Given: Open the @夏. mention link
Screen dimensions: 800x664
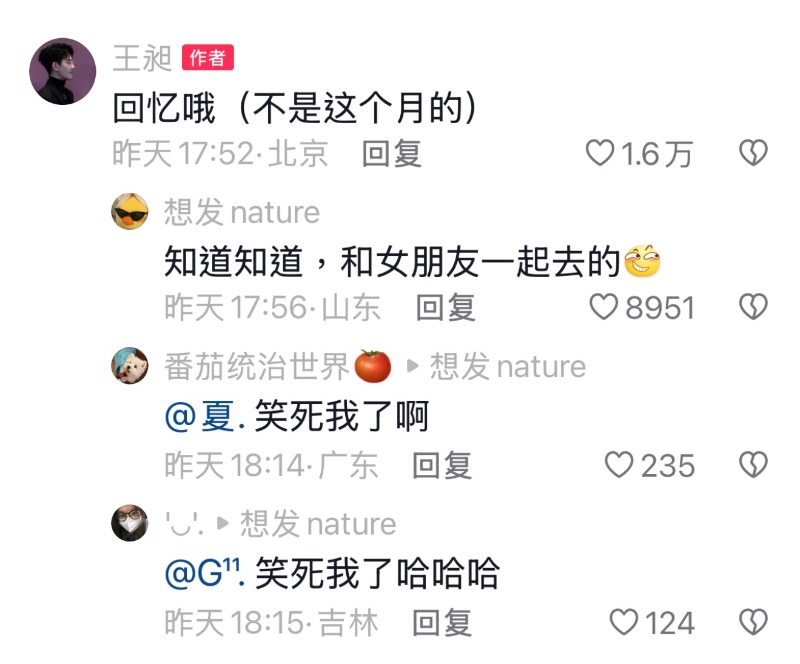Looking at the screenshot, I should pyautogui.click(x=204, y=415).
